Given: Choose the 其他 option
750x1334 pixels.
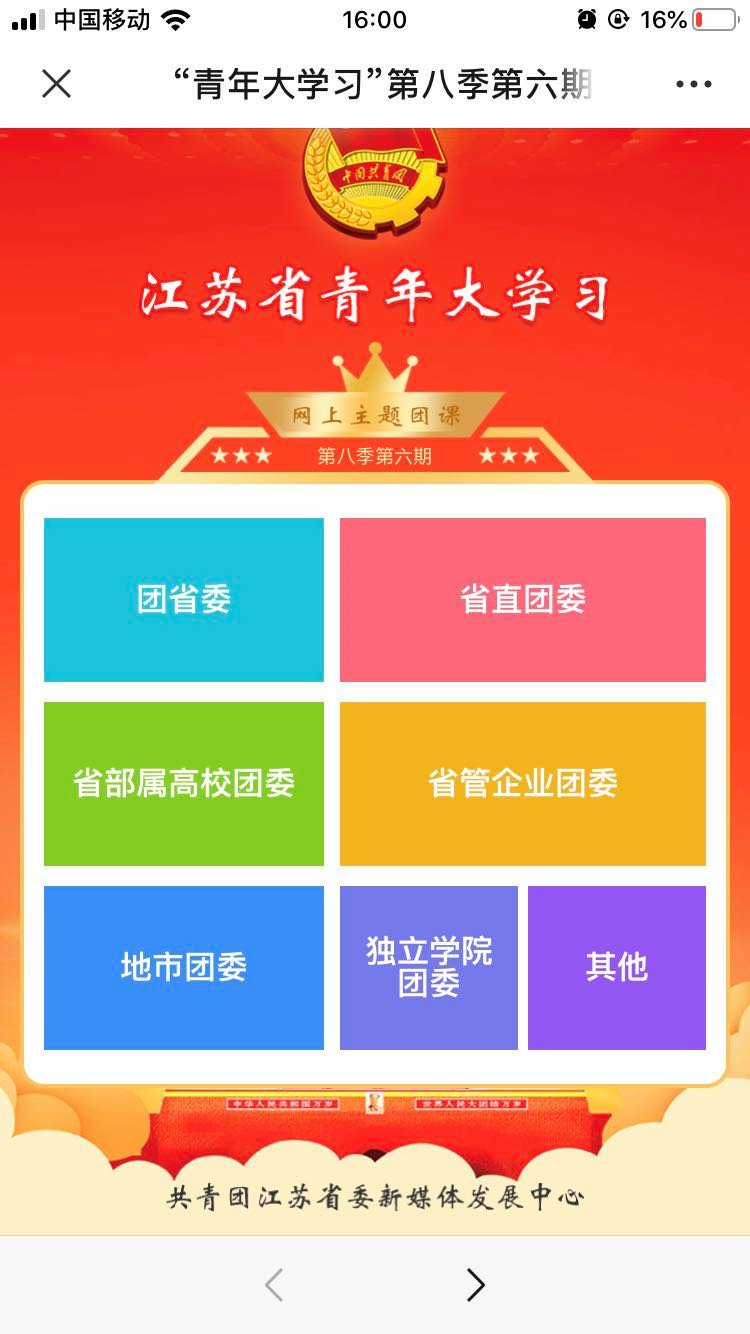Looking at the screenshot, I should (616, 968).
